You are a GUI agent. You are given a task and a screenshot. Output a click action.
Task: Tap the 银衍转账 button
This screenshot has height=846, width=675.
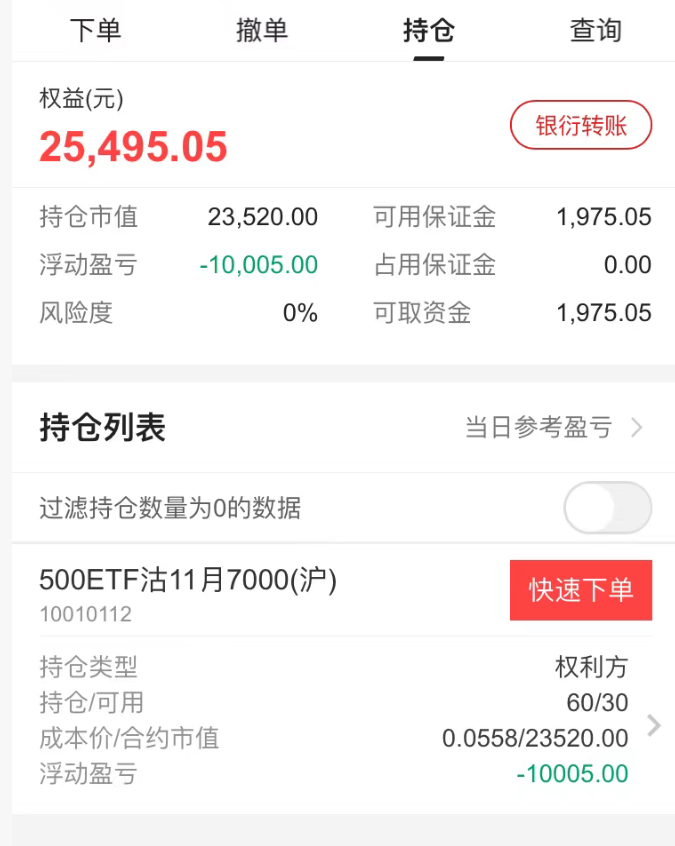(x=581, y=126)
